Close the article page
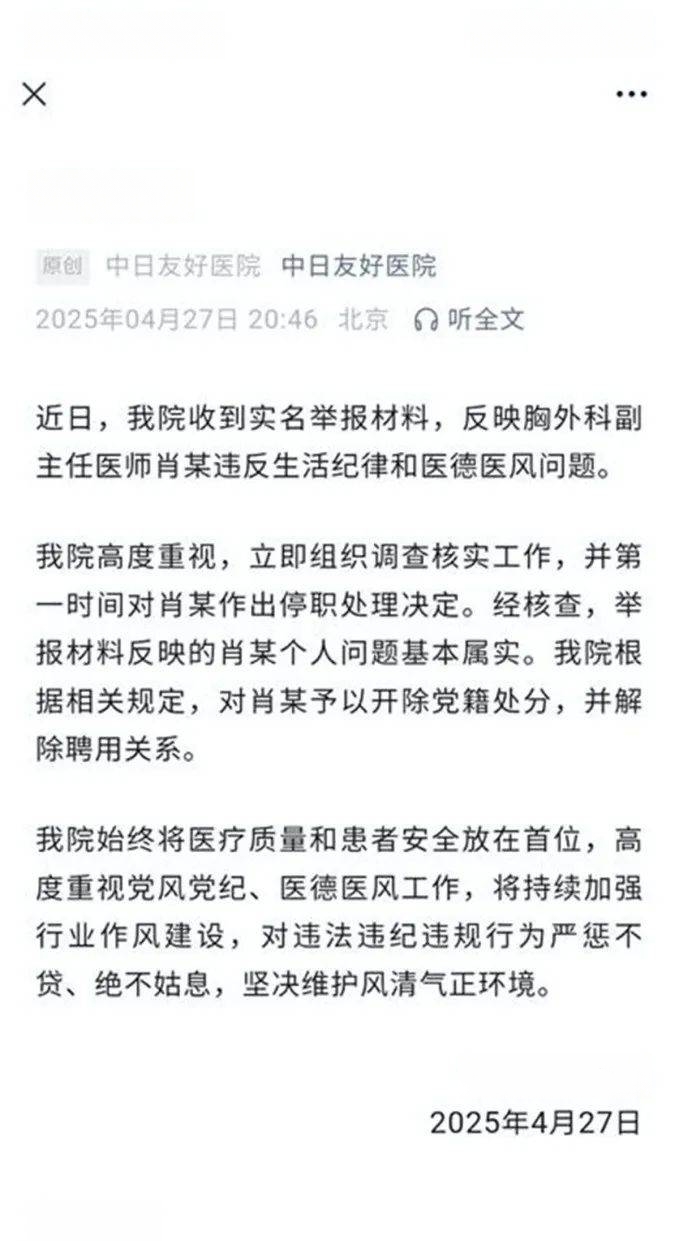Screen dimensions: 679x1241 click(34, 94)
